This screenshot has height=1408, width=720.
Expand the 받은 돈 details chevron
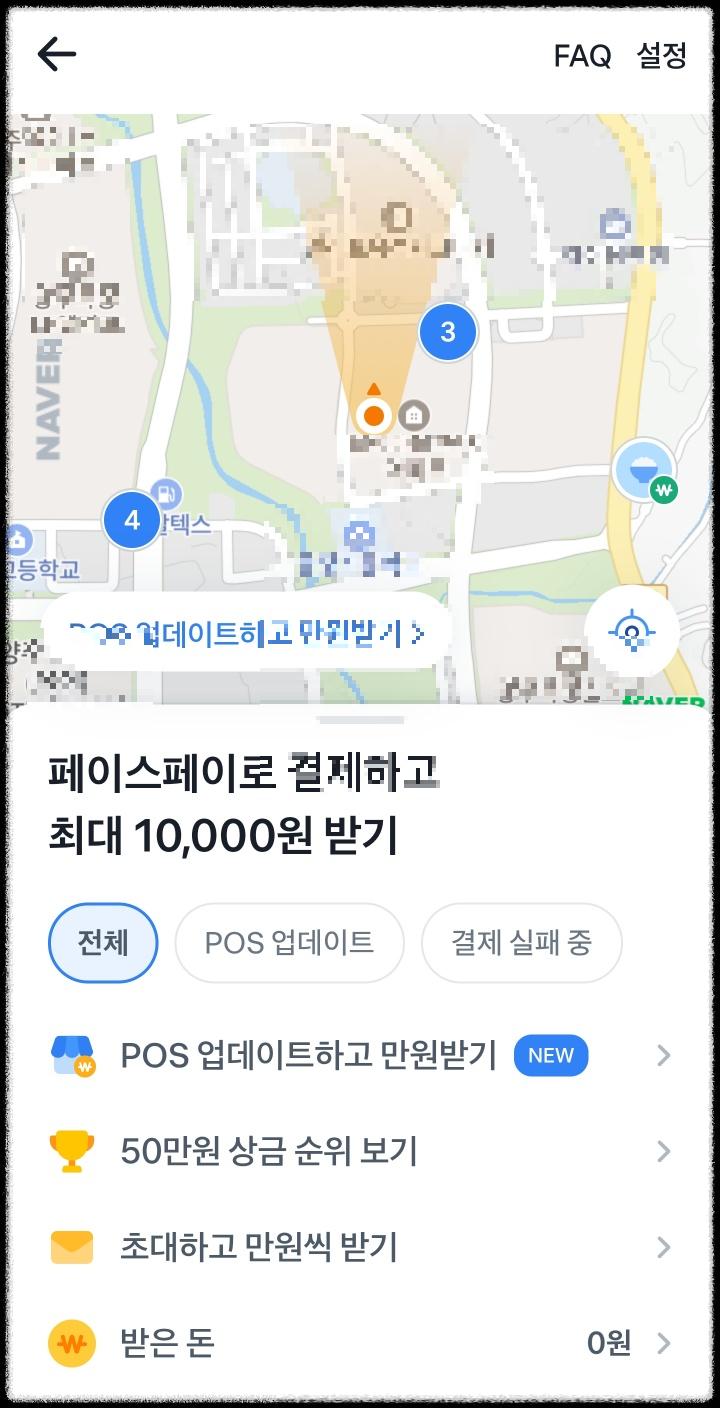tap(662, 1343)
